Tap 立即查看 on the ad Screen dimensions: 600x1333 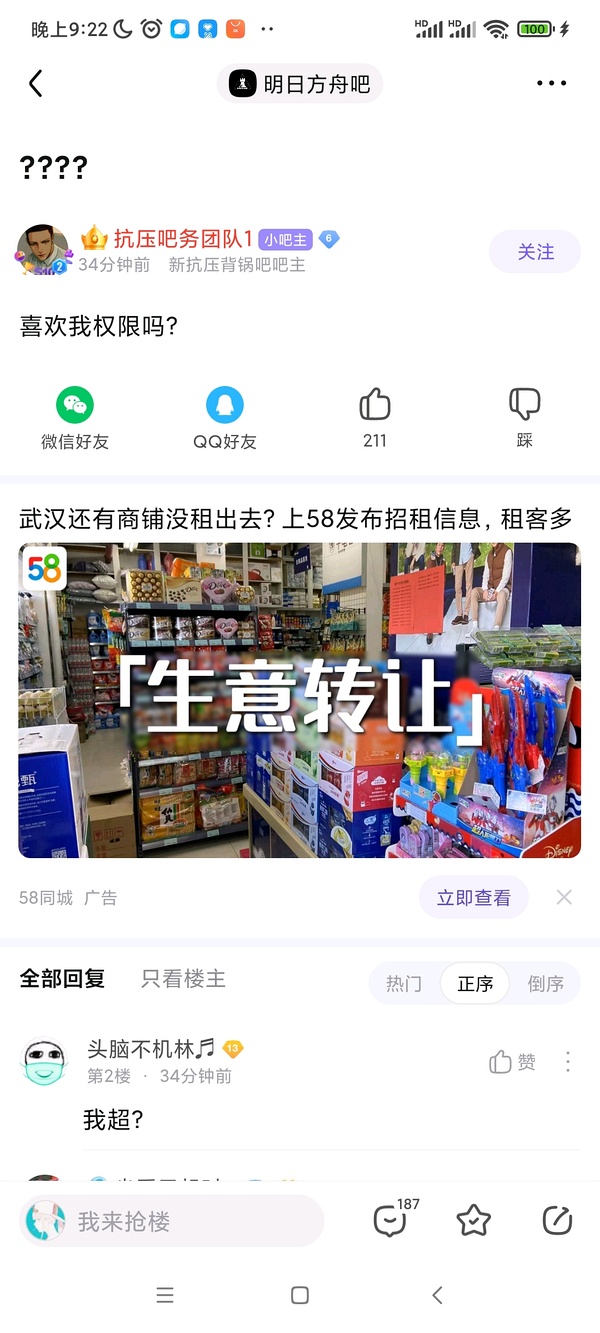point(473,898)
